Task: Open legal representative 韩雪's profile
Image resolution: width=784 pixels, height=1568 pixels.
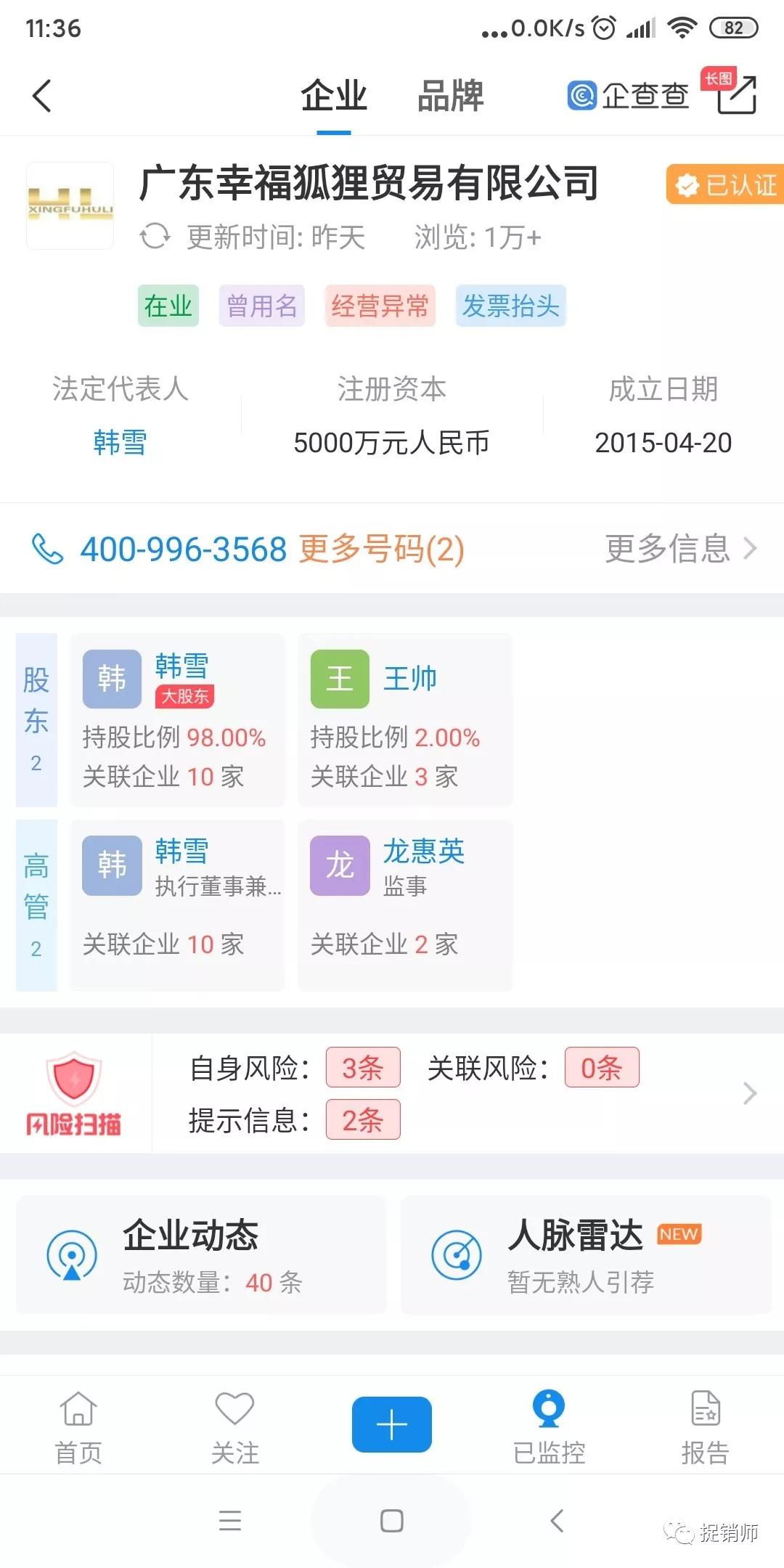Action: [x=121, y=441]
